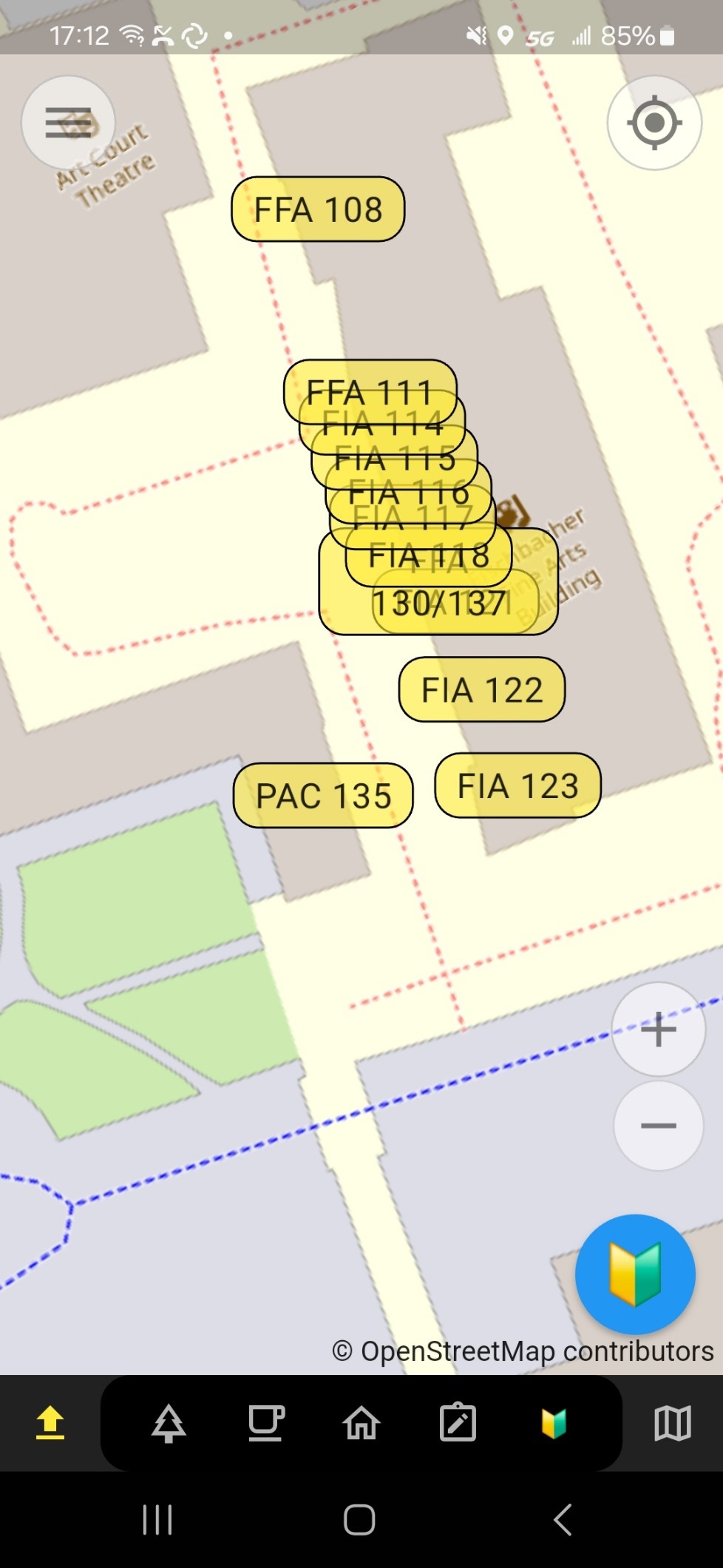Screen dimensions: 723x1568
Task: Switch to the tree preset
Action: click(x=169, y=1423)
